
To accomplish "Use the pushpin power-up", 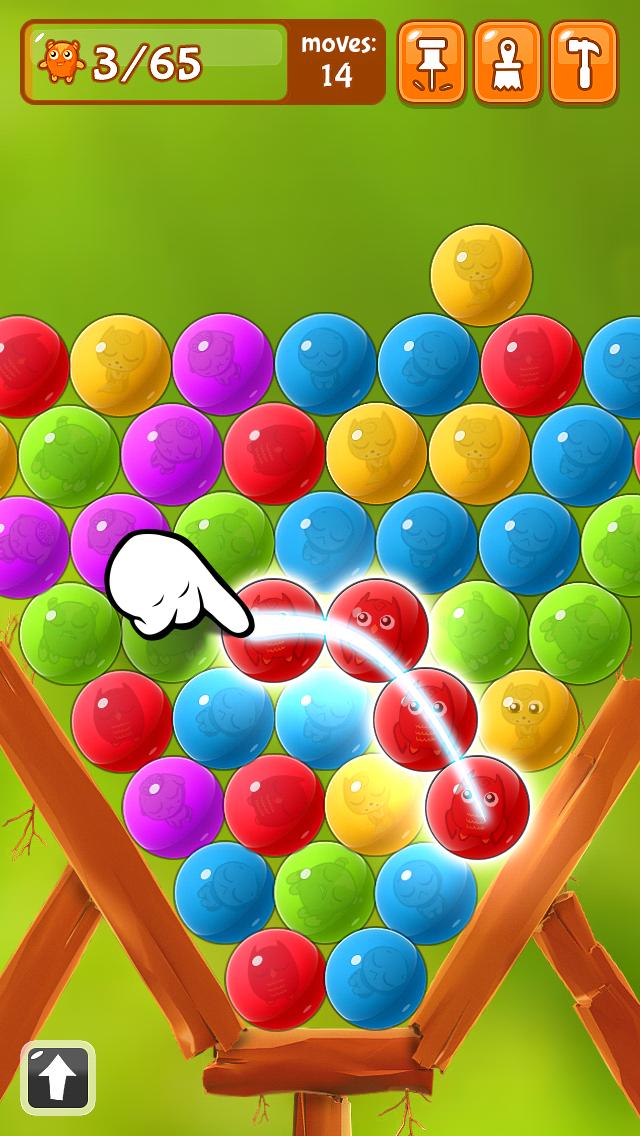I will (x=431, y=62).
